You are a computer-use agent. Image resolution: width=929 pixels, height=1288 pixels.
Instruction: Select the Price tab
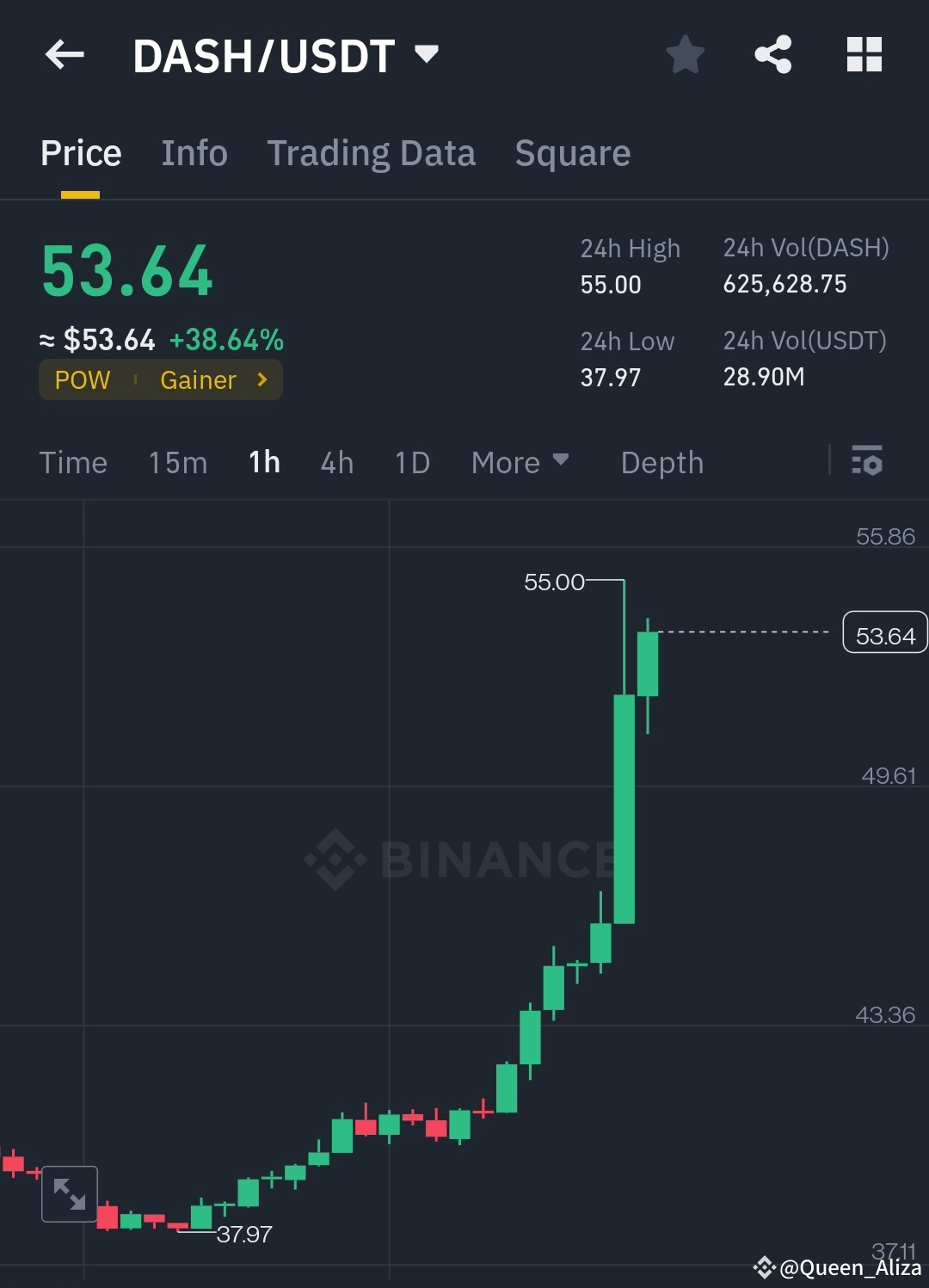(80, 152)
